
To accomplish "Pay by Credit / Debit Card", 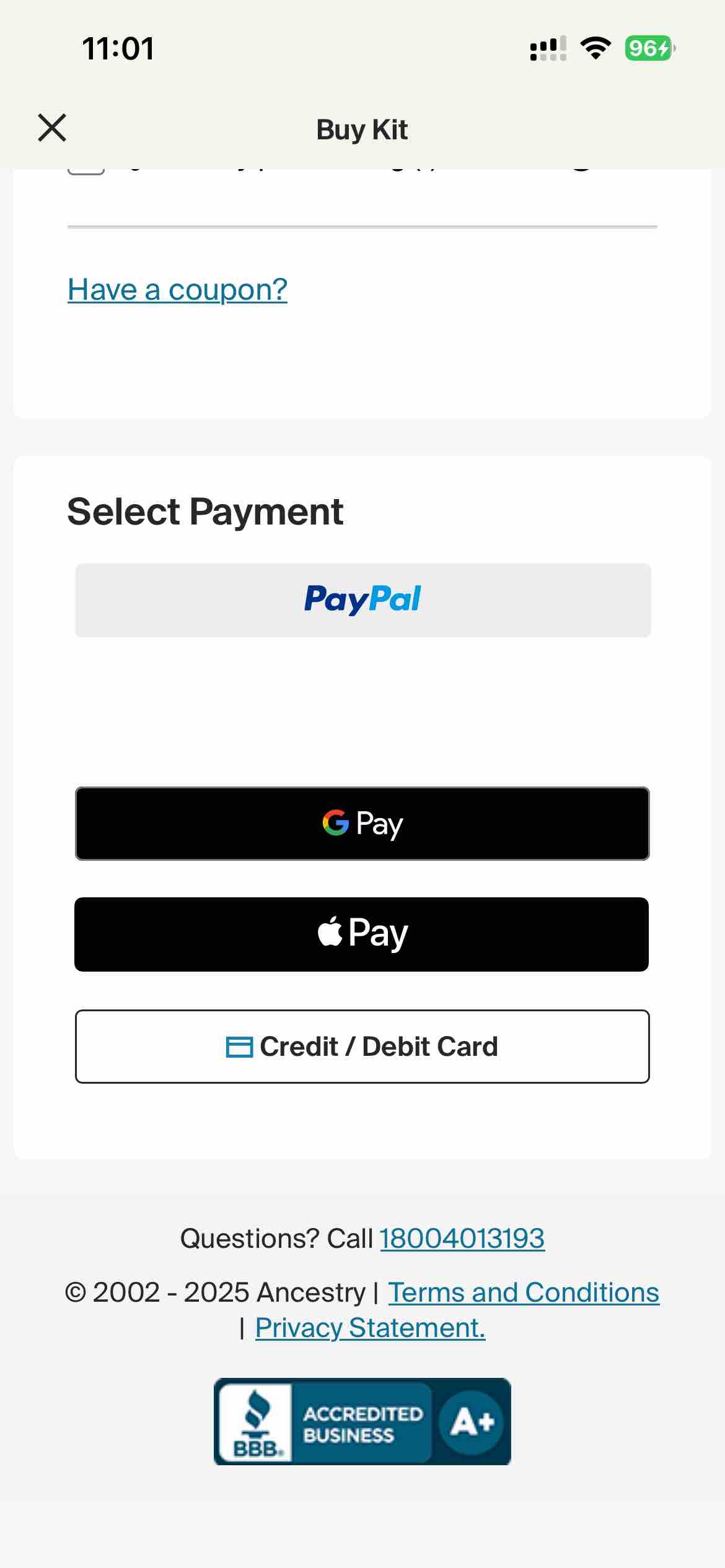I will click(362, 1047).
